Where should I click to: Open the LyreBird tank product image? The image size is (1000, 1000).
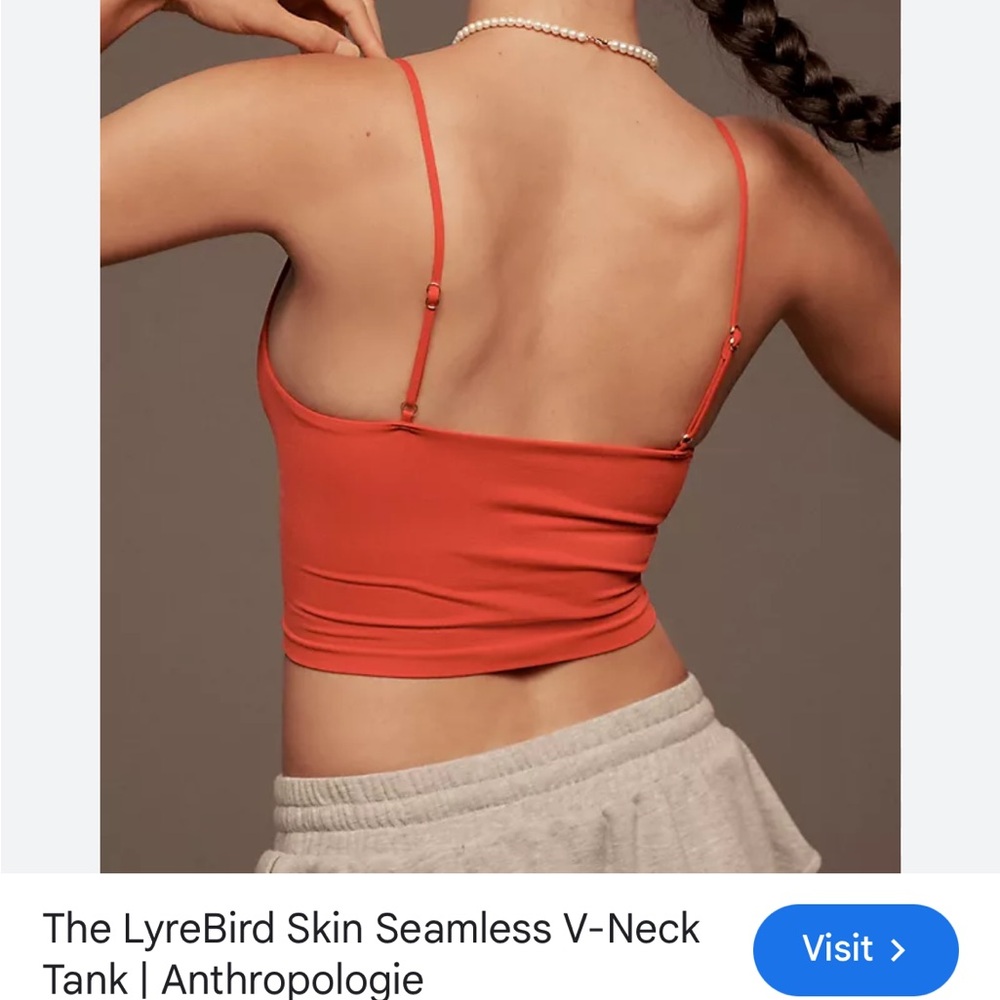click(x=500, y=435)
